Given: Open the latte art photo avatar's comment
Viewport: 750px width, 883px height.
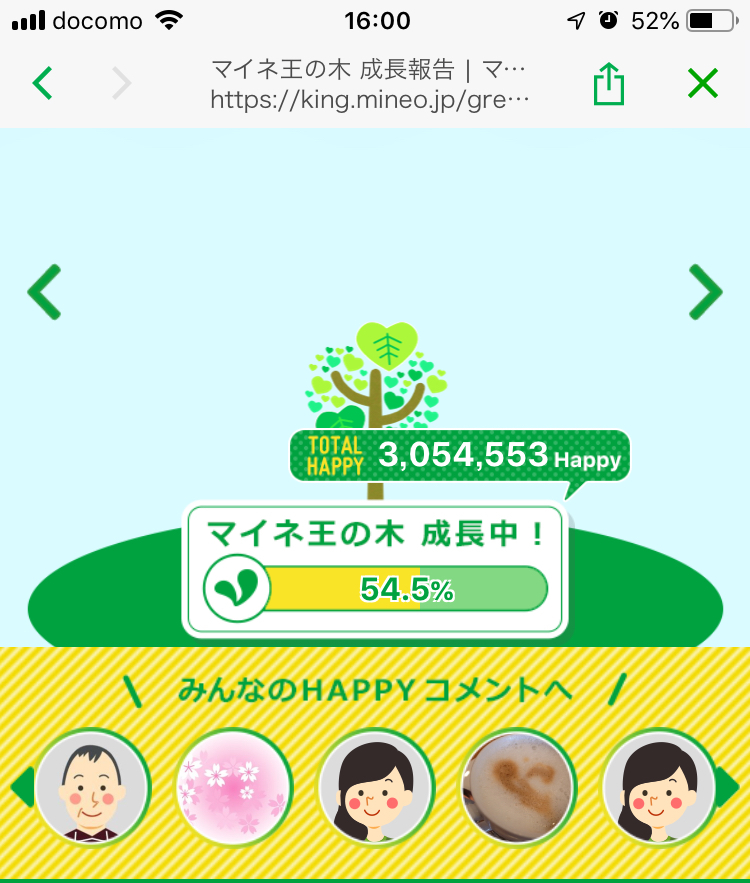Looking at the screenshot, I should pos(517,786).
